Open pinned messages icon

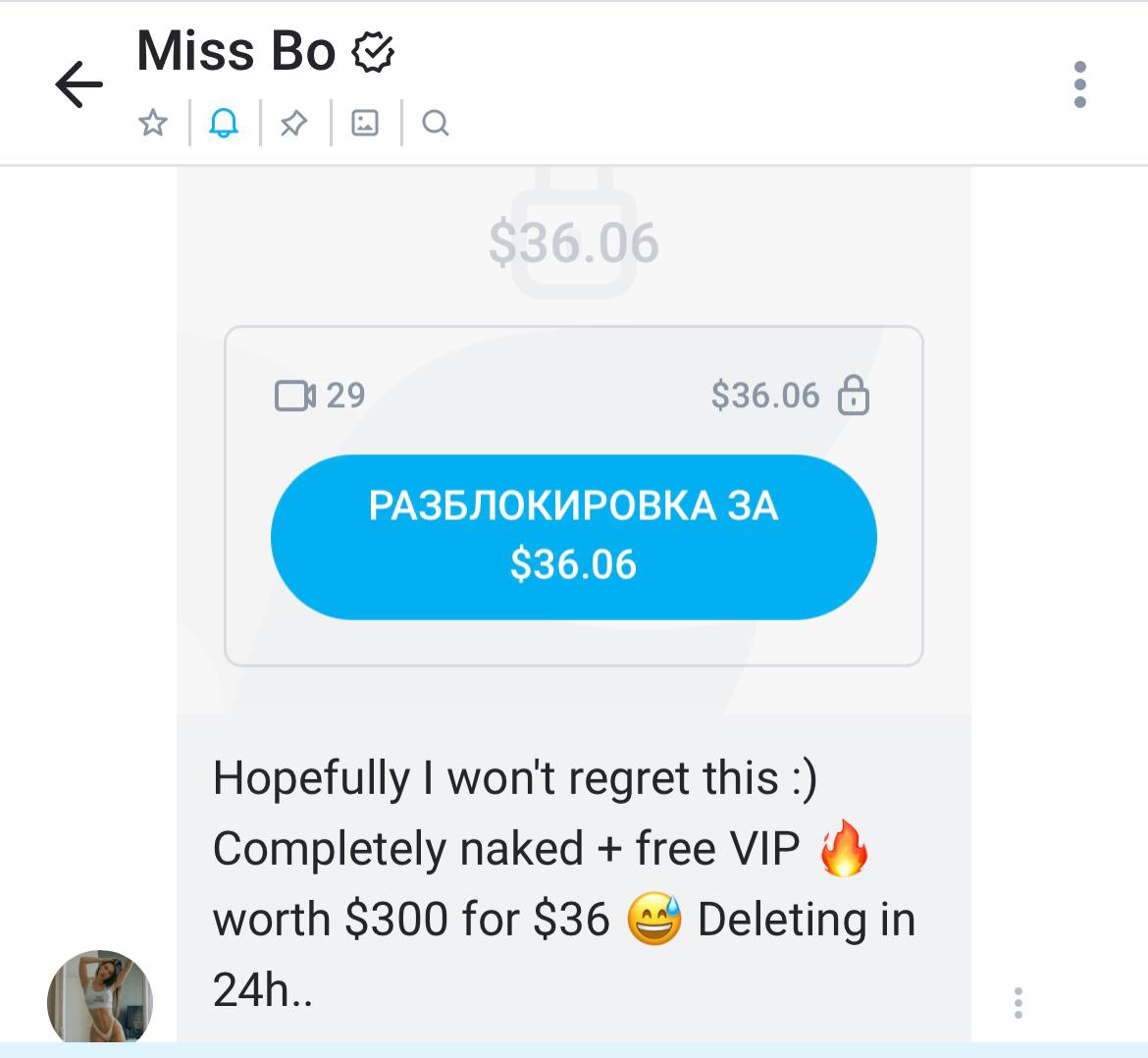[294, 124]
